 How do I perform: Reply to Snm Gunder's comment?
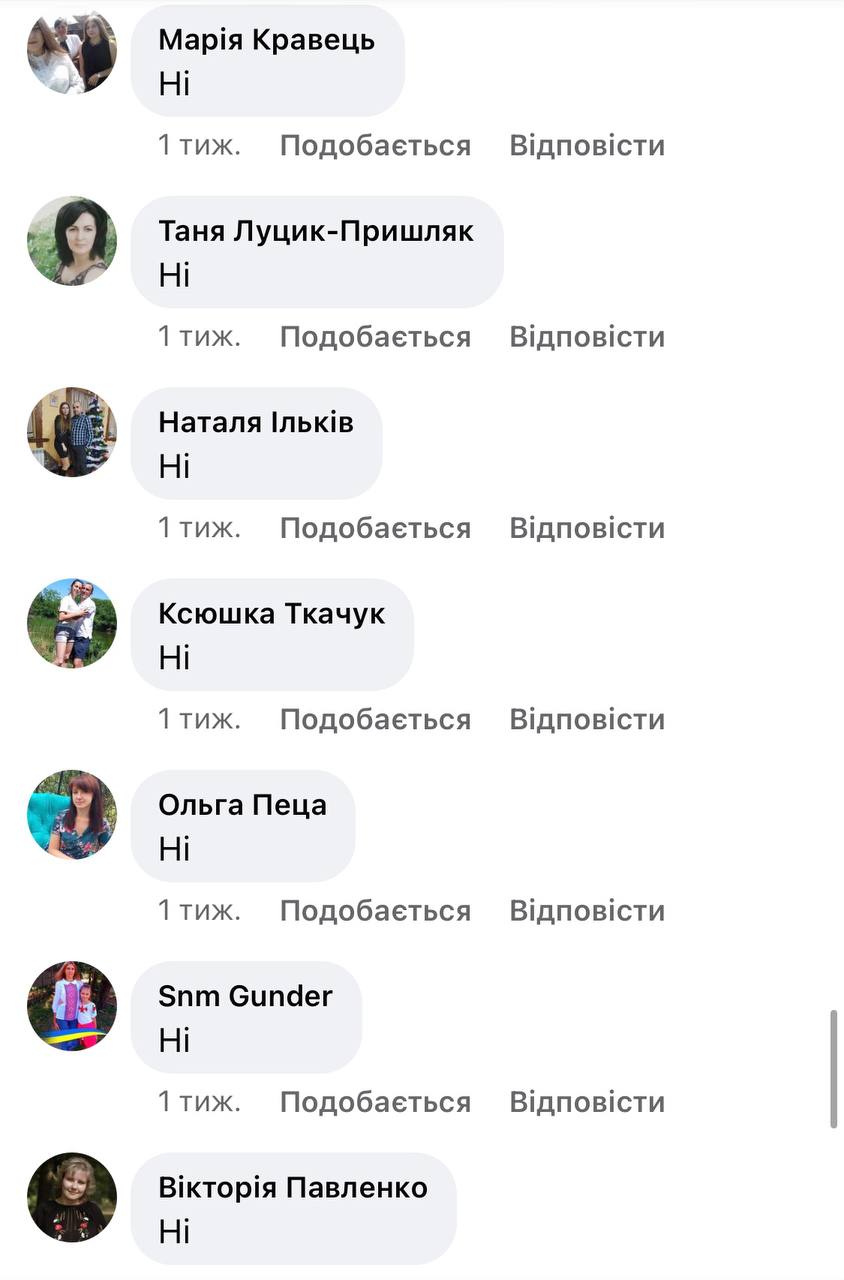click(587, 1102)
